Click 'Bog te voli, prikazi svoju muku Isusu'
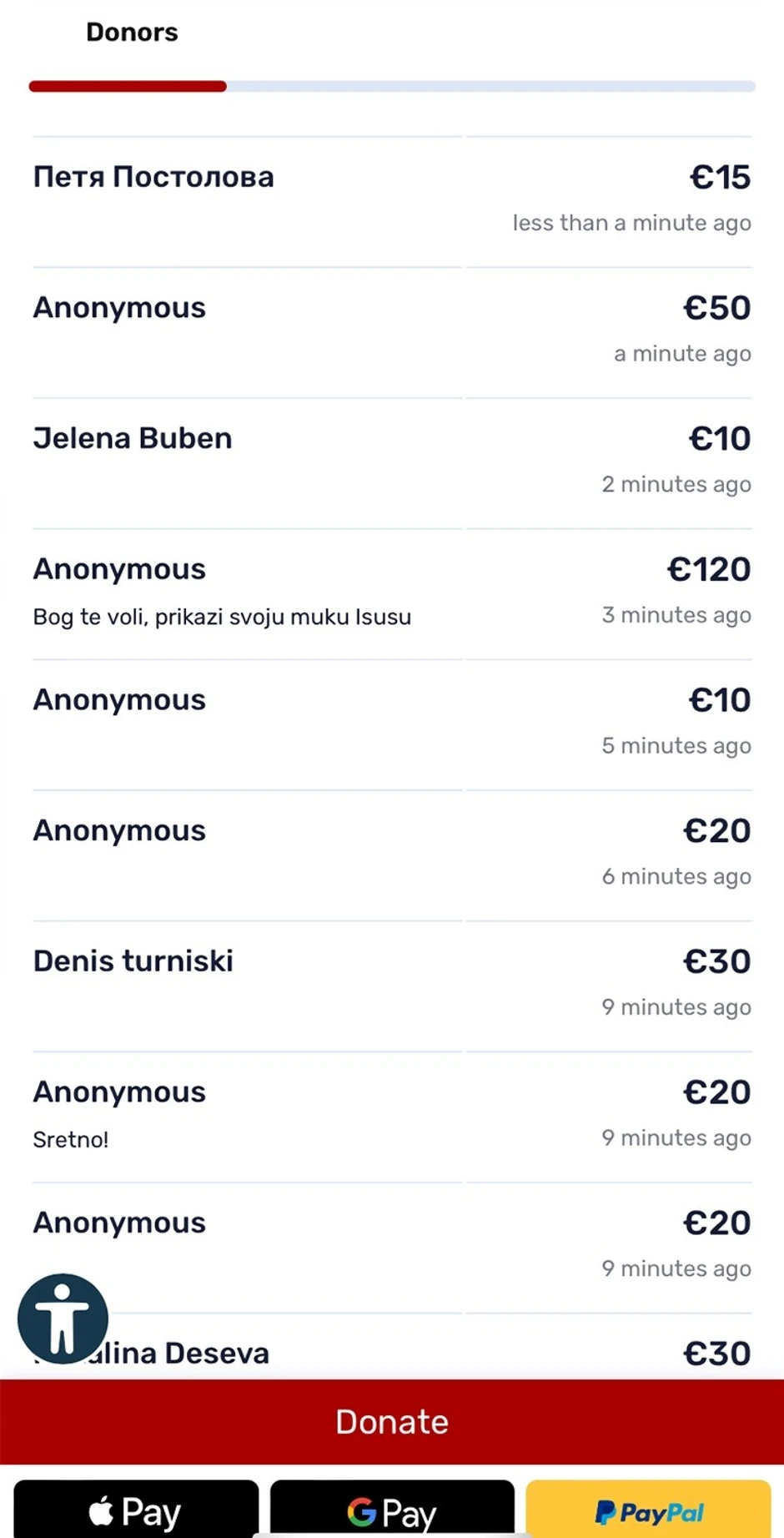 click(221, 616)
